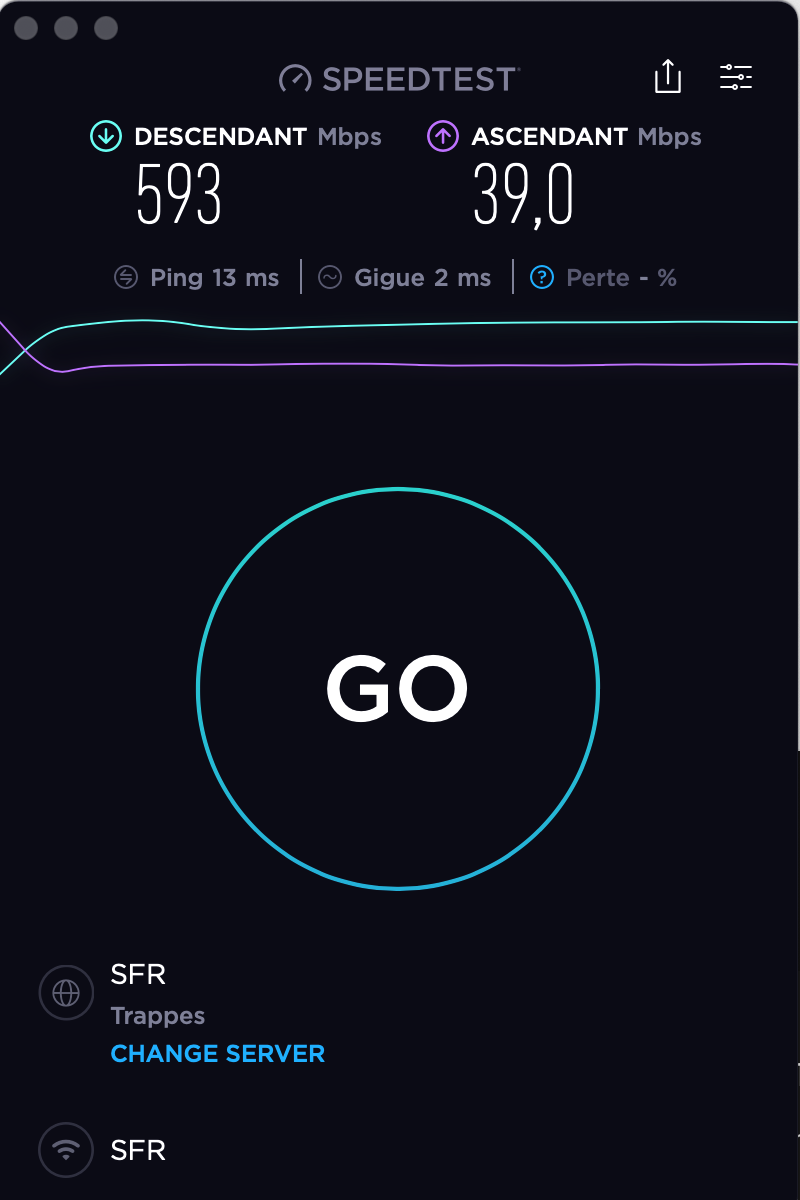This screenshot has width=800, height=1200.
Task: Click the ASCENDANT Mbps header label
Action: point(585,137)
